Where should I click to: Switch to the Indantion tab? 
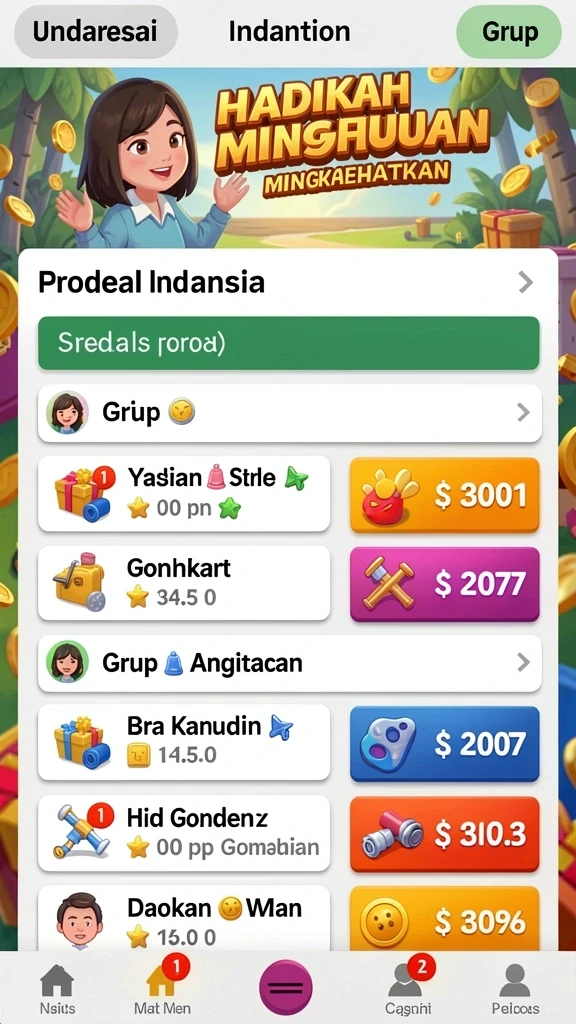289,31
